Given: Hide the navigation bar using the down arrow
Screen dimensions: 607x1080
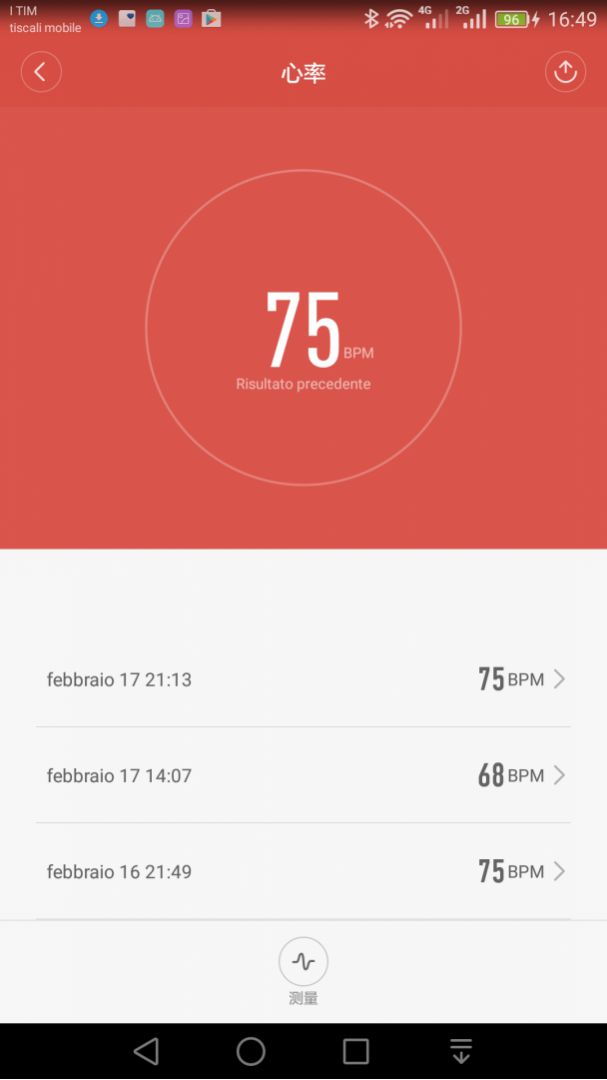Looking at the screenshot, I should pos(461,1051).
